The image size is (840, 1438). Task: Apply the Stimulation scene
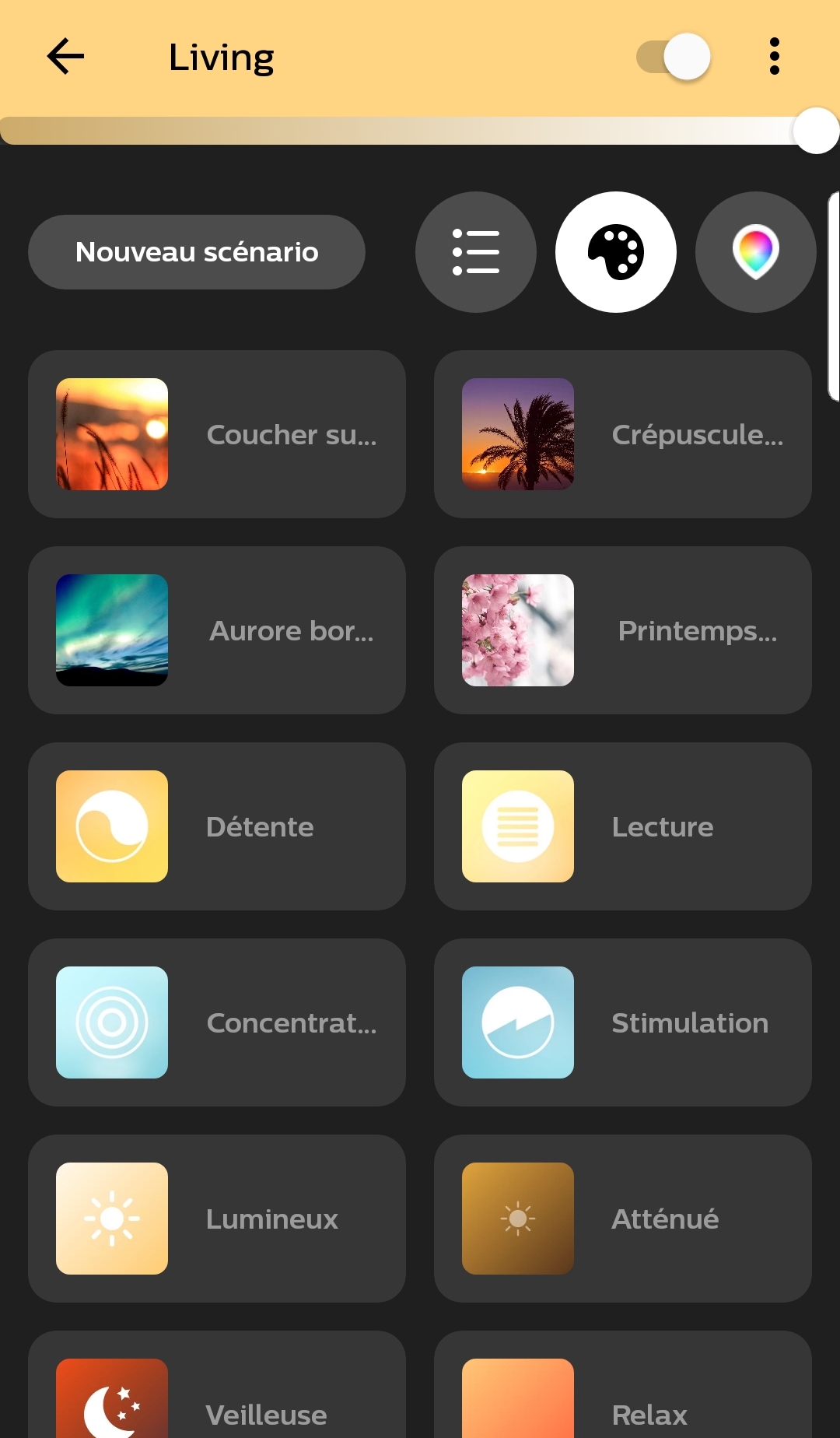click(623, 1022)
